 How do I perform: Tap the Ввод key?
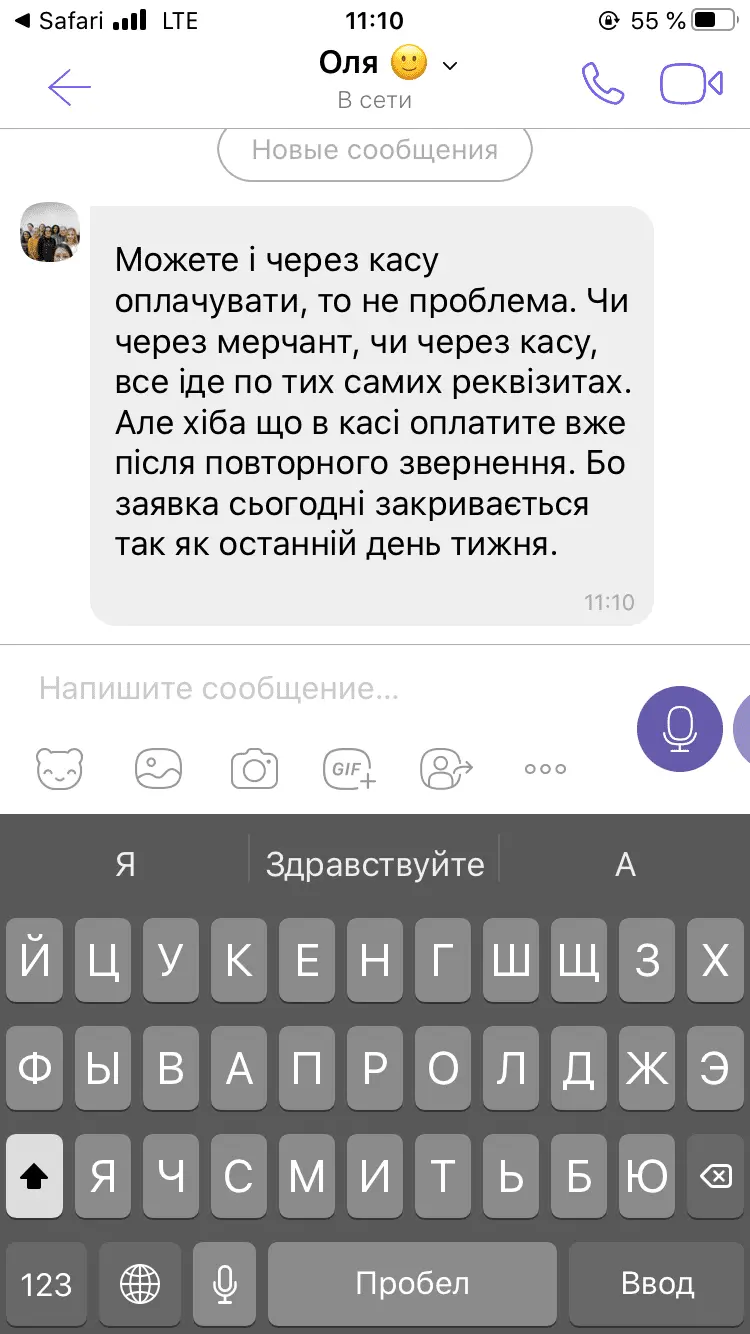[x=657, y=1284]
